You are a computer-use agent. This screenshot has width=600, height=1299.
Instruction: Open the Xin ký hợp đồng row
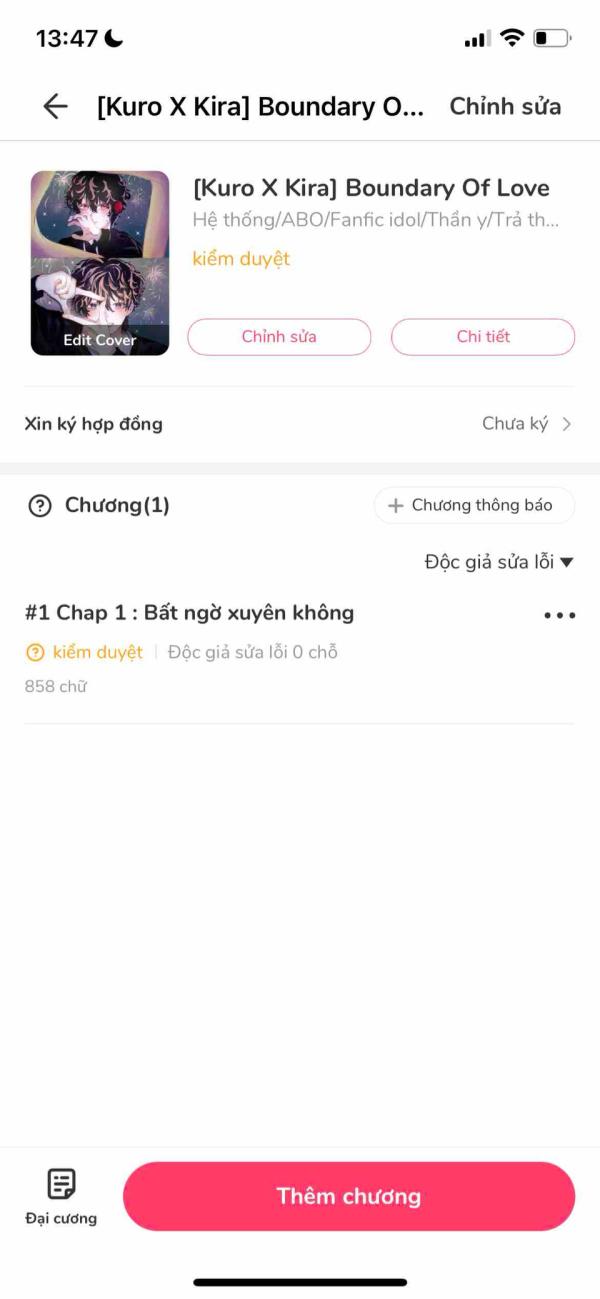pos(299,424)
